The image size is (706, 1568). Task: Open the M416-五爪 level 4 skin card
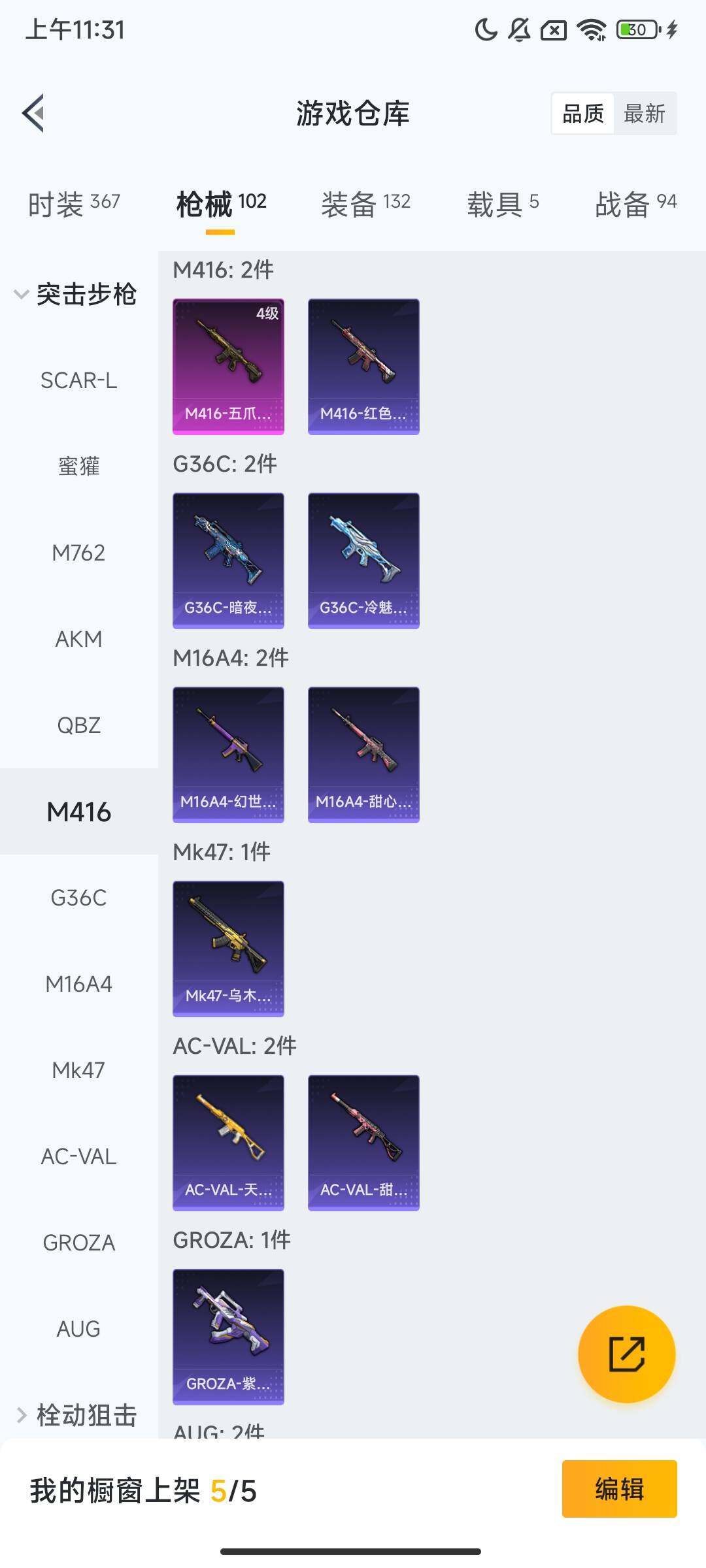tap(228, 366)
